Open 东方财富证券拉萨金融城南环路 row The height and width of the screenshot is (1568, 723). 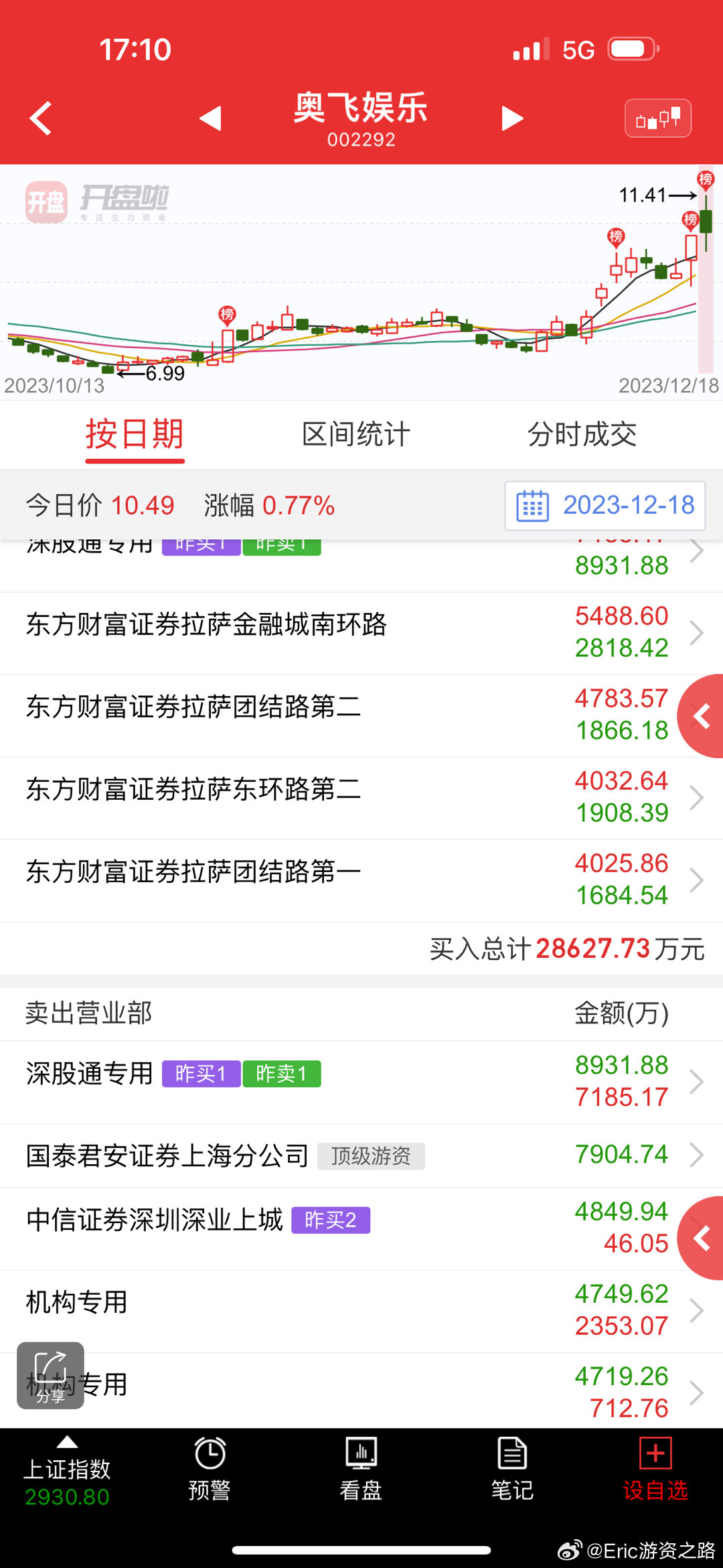click(361, 633)
